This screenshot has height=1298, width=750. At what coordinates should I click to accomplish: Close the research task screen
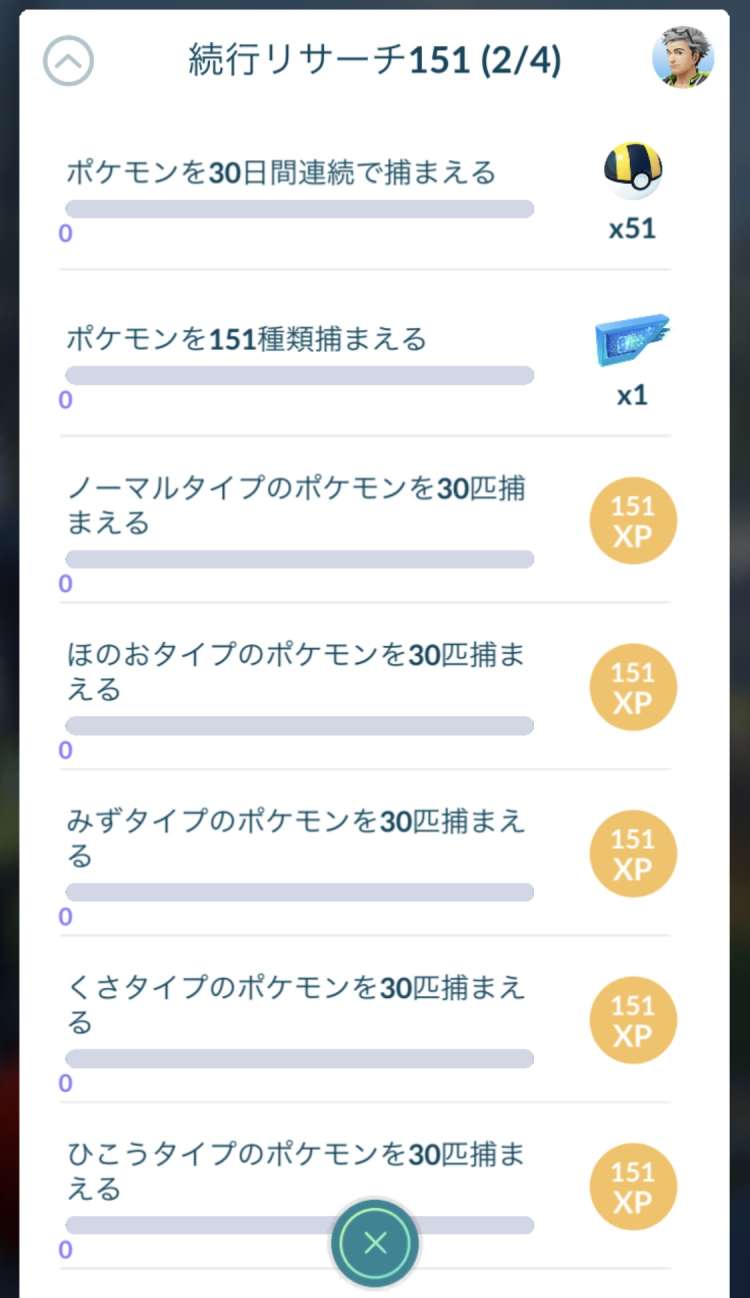[x=375, y=1243]
